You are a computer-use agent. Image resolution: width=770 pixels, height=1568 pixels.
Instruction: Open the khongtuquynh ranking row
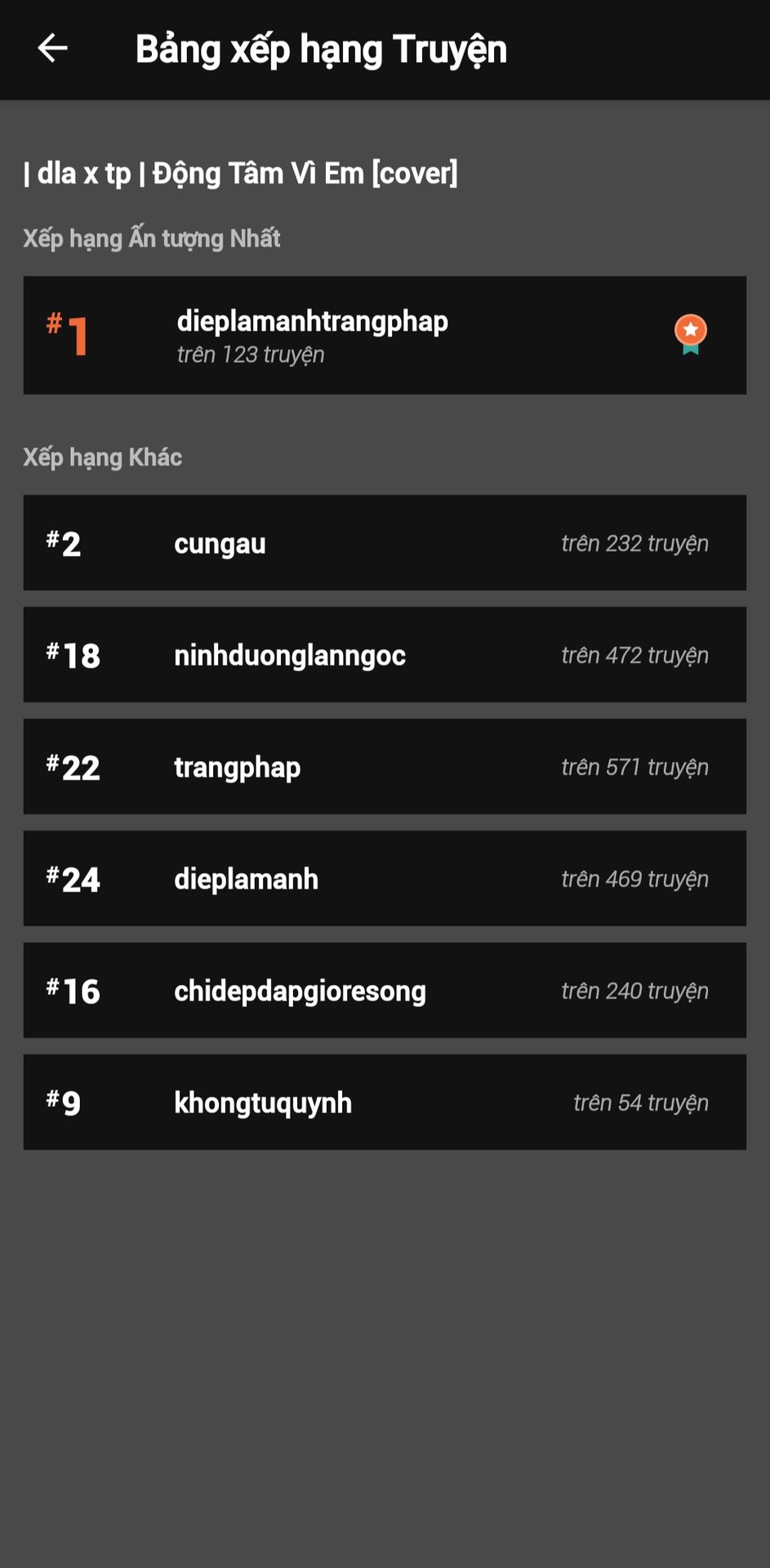coord(385,1102)
